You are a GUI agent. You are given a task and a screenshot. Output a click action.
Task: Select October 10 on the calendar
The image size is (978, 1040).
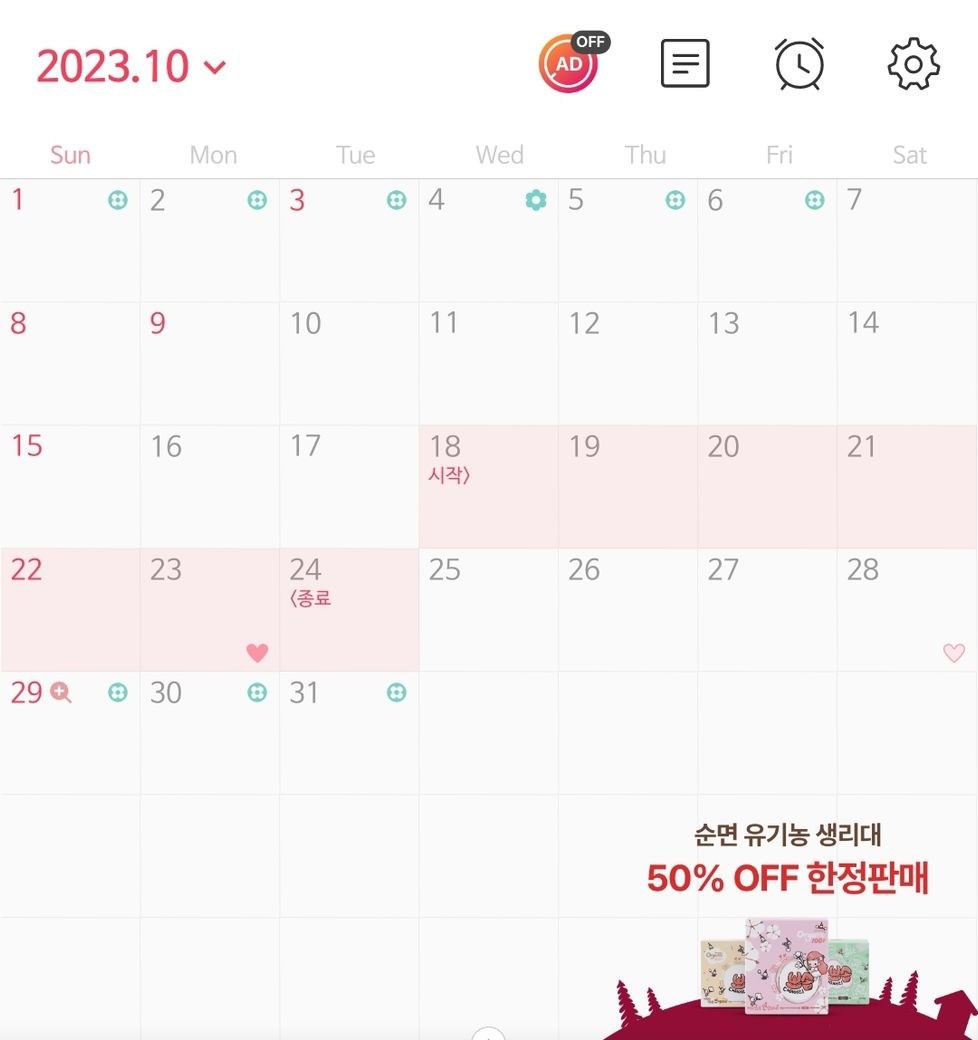(x=349, y=364)
